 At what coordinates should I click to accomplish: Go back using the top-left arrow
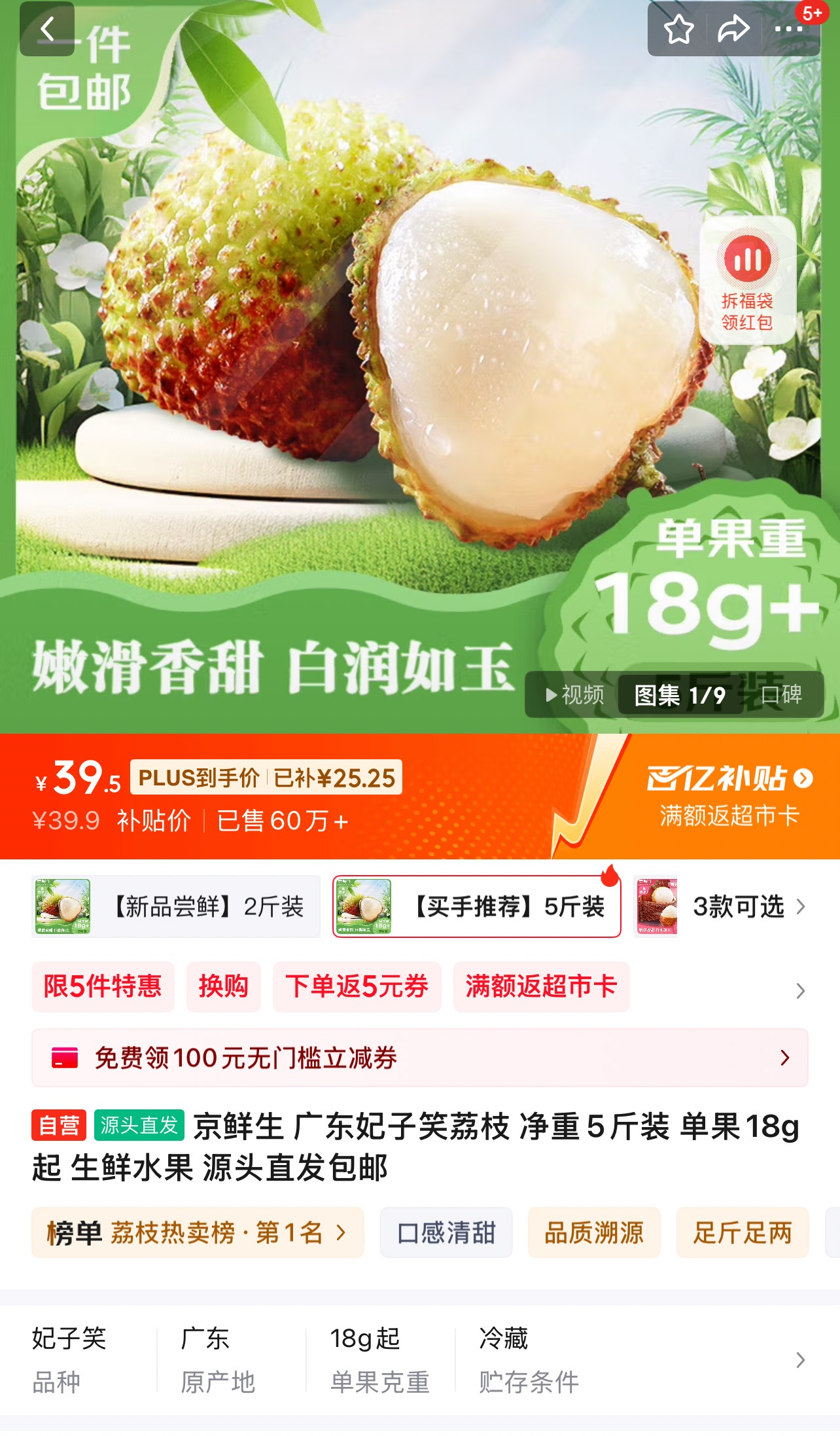[x=47, y=29]
